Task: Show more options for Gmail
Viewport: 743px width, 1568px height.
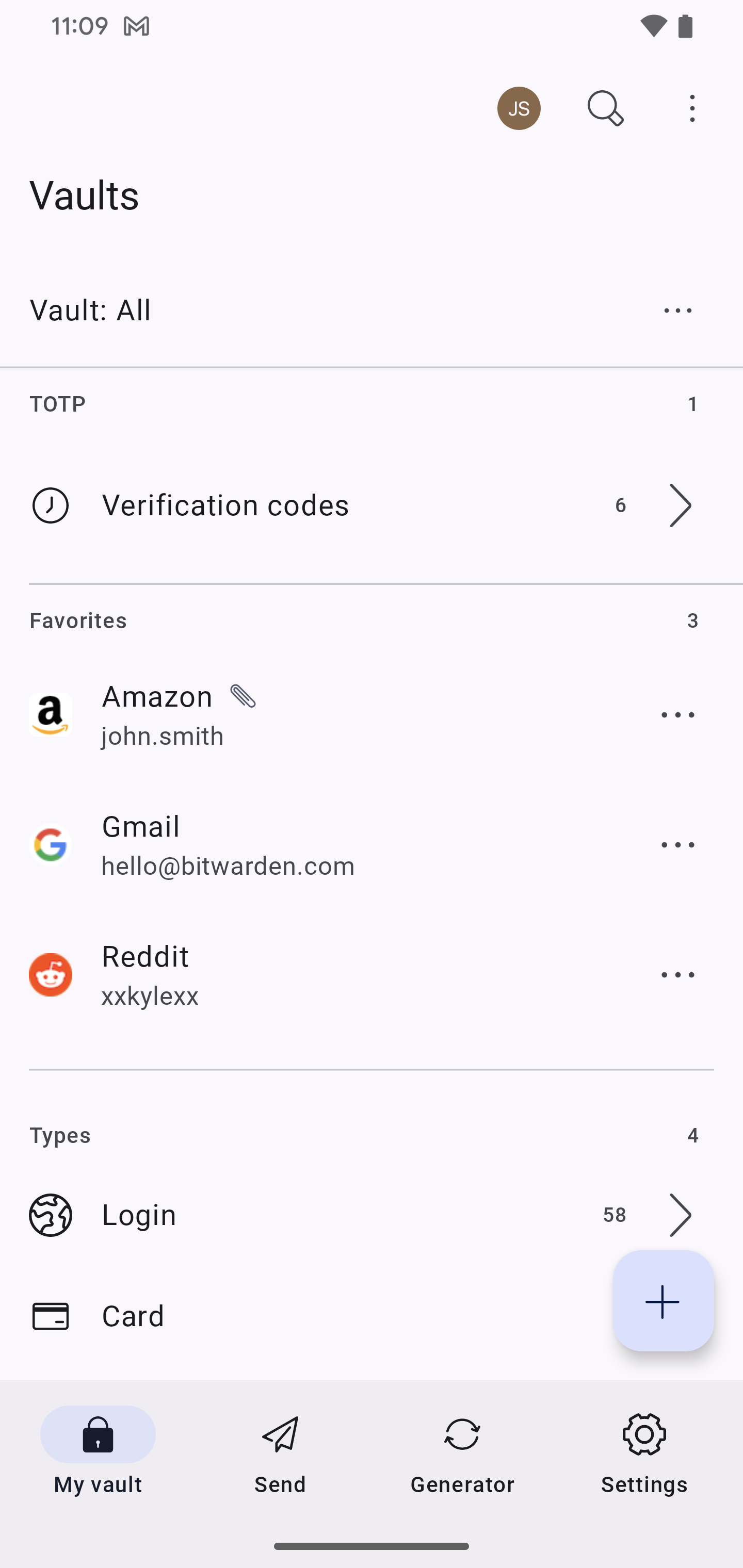Action: (x=677, y=845)
